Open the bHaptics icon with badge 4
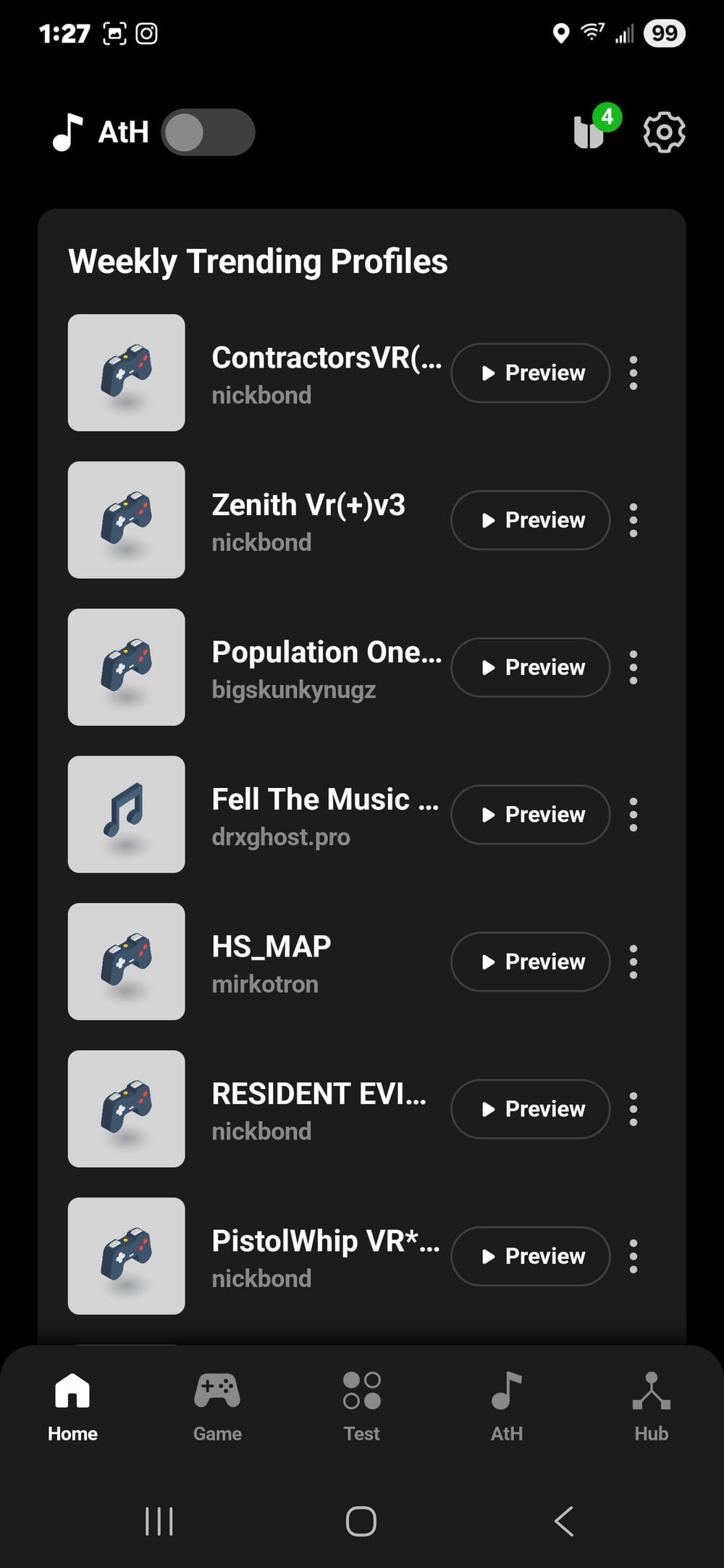This screenshot has height=1568, width=724. 591,132
